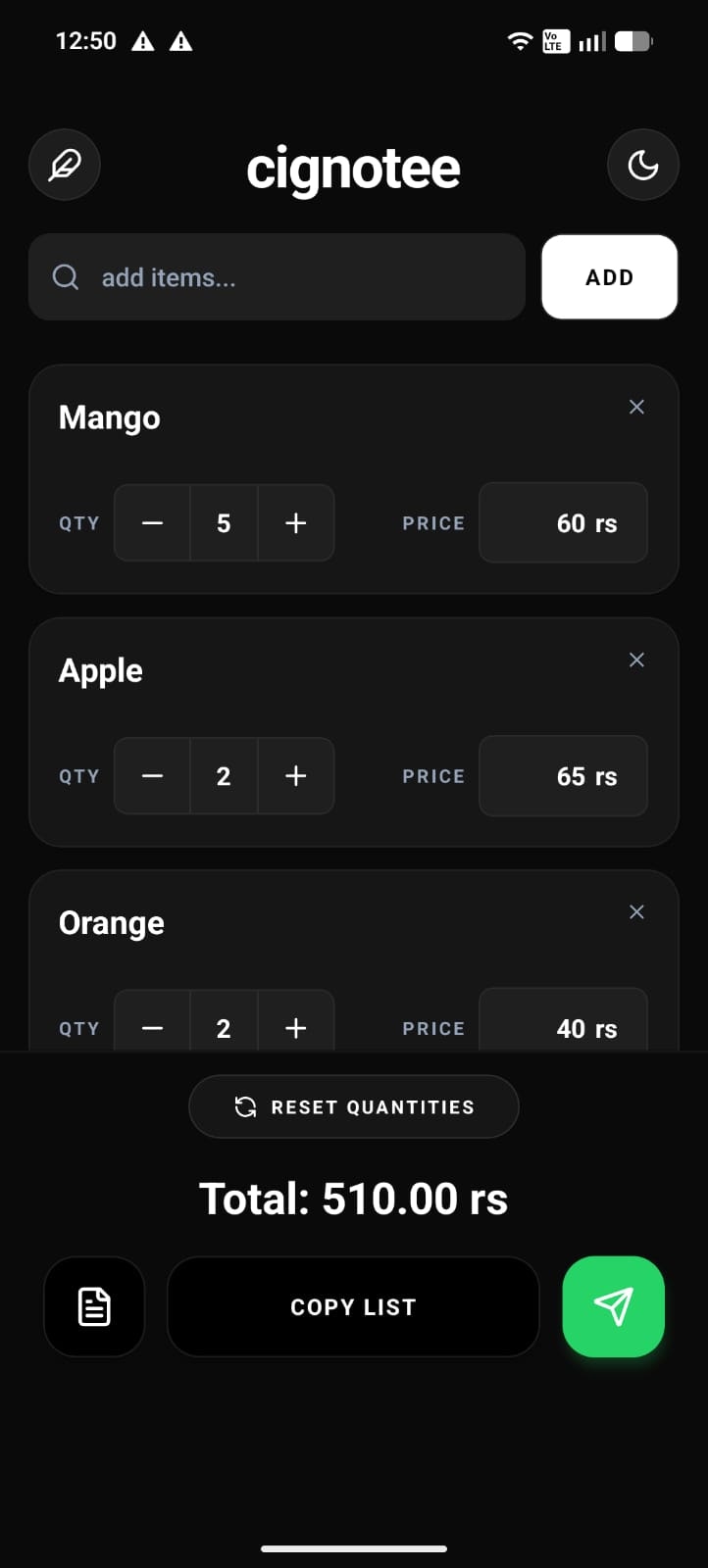
Task: Tap the Apple quantity value 2
Action: point(224,776)
